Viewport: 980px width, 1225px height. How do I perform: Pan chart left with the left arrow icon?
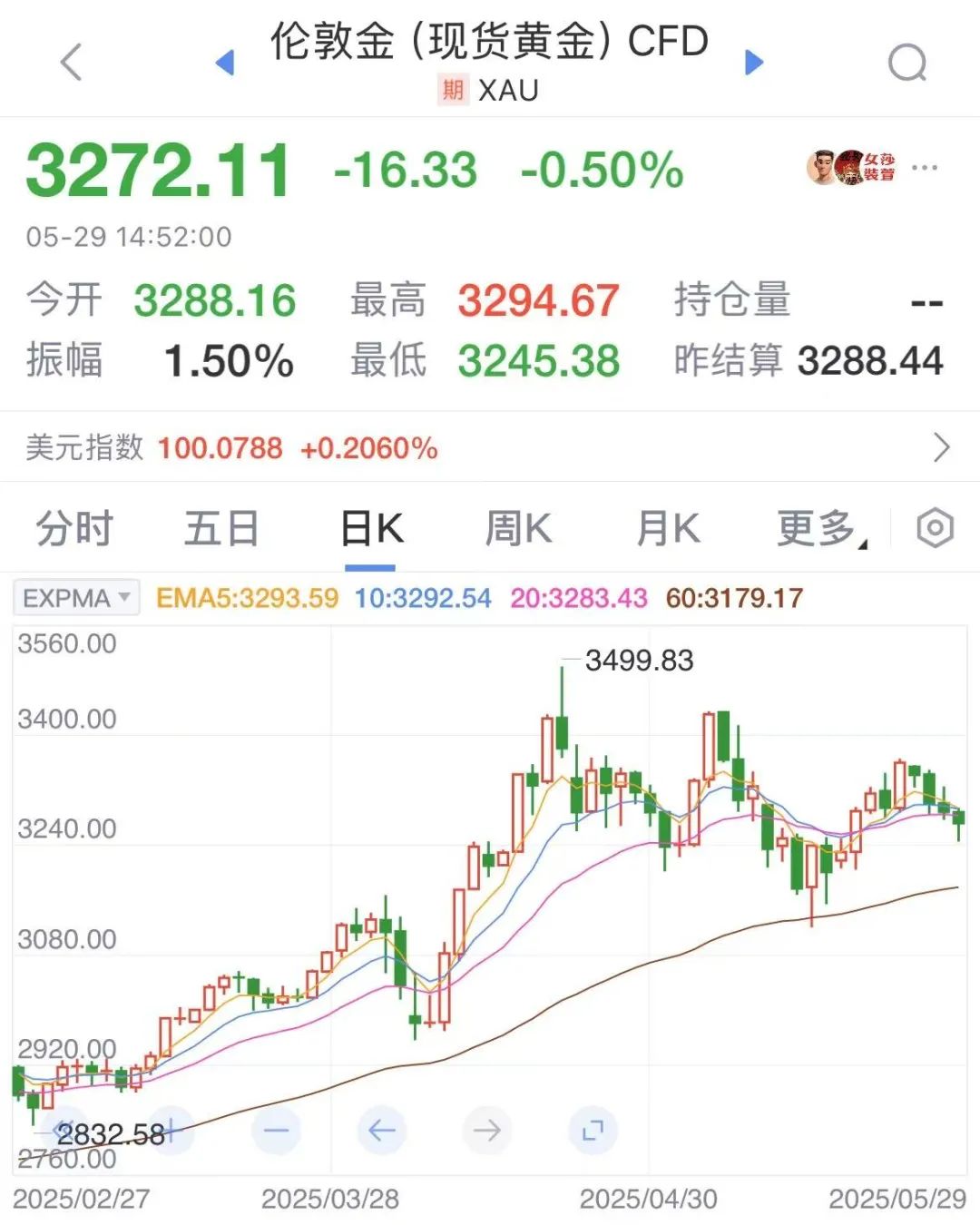tap(382, 1131)
